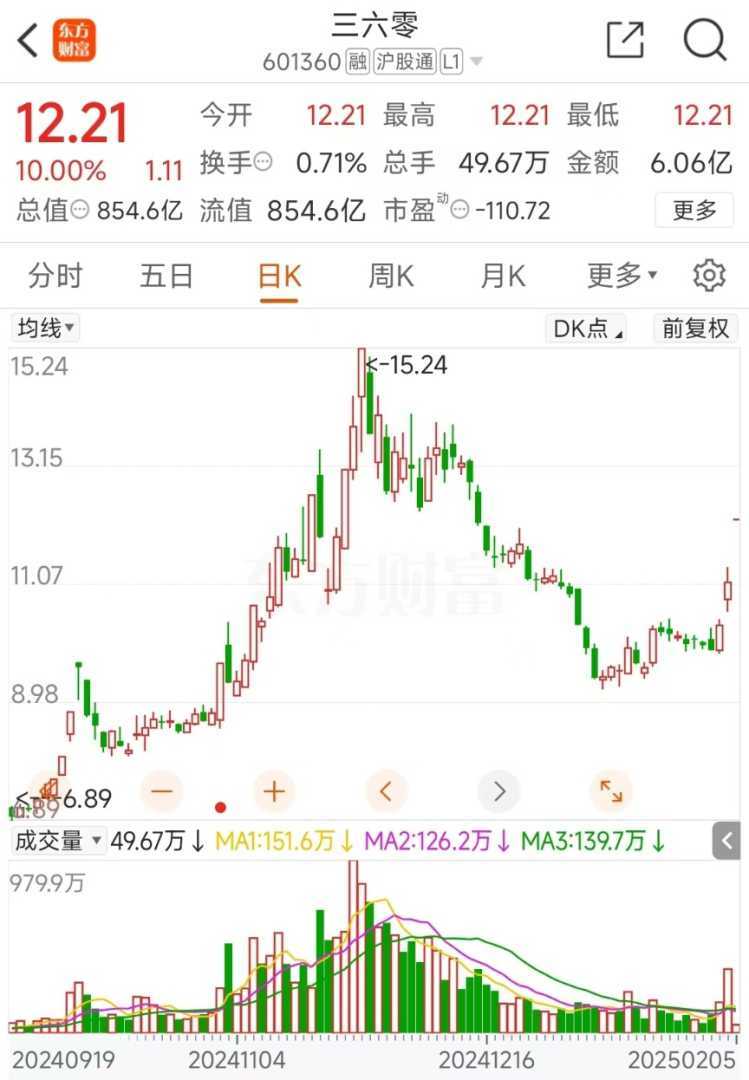
Task: Zoom out the K-line chart
Action: (162, 792)
